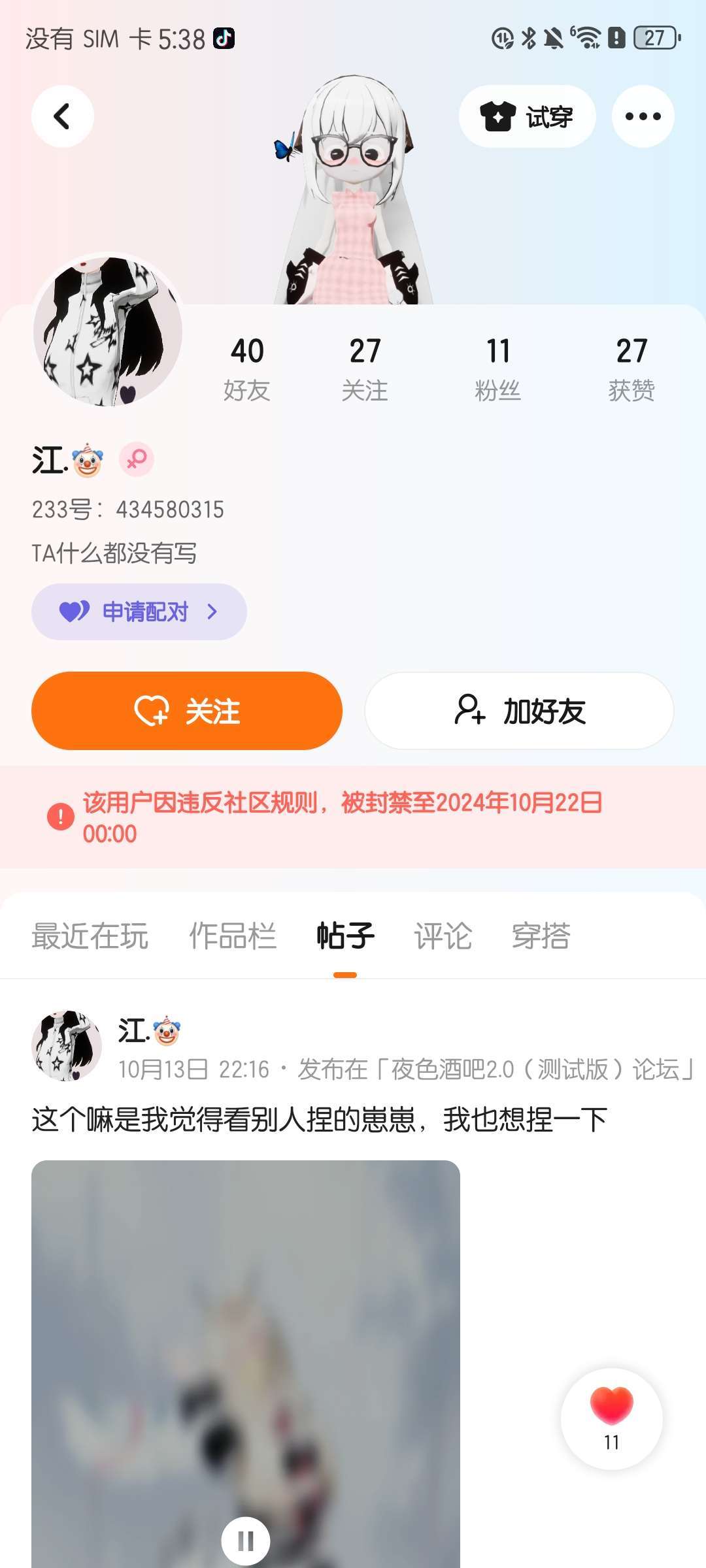Viewport: 706px width, 1568px height.
Task: Select the 帖子 posts tab
Action: pyautogui.click(x=345, y=936)
